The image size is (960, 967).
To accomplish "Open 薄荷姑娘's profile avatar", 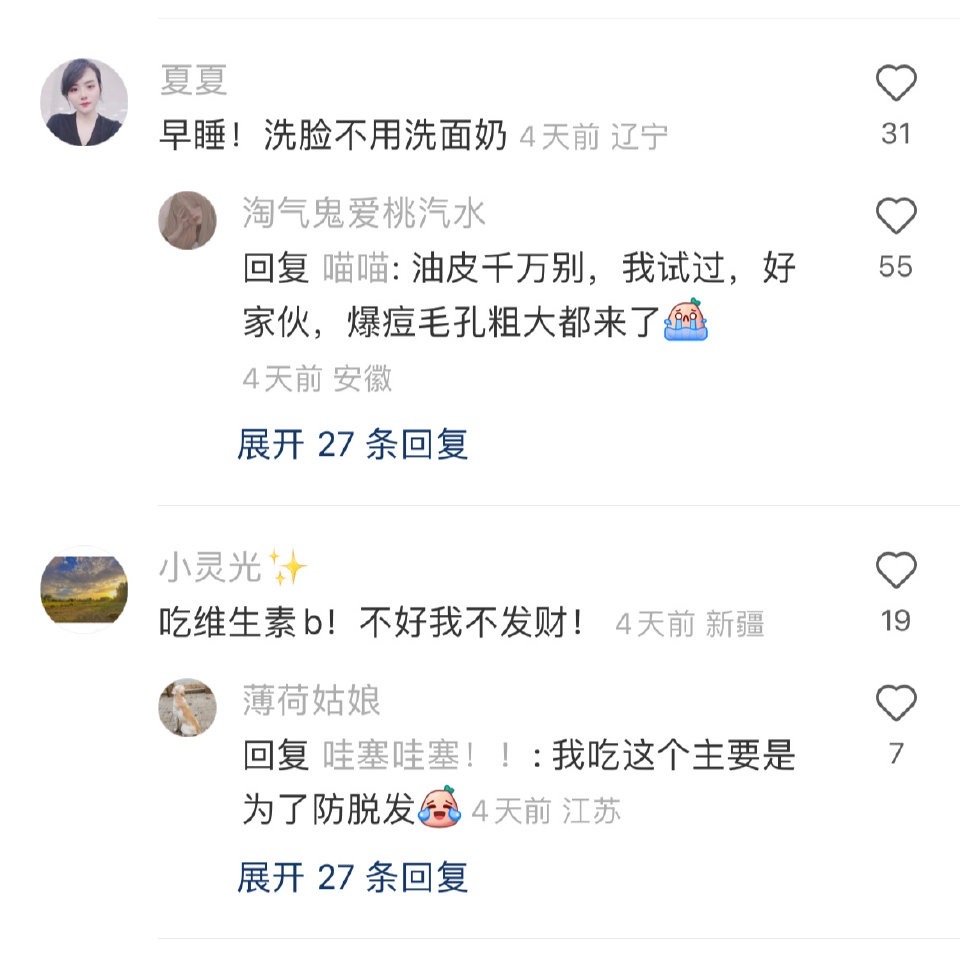I will point(186,706).
